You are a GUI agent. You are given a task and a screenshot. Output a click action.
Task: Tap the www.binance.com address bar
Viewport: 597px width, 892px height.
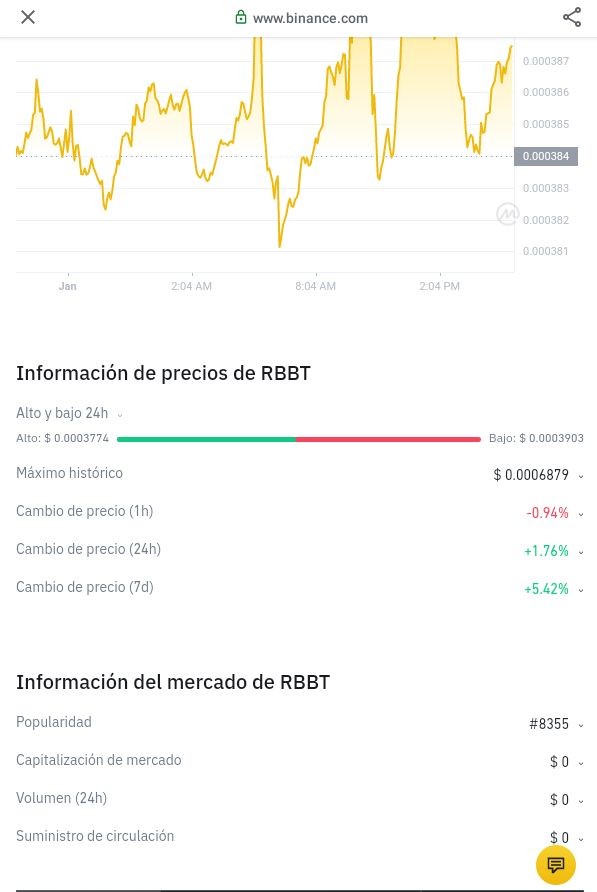coord(302,18)
